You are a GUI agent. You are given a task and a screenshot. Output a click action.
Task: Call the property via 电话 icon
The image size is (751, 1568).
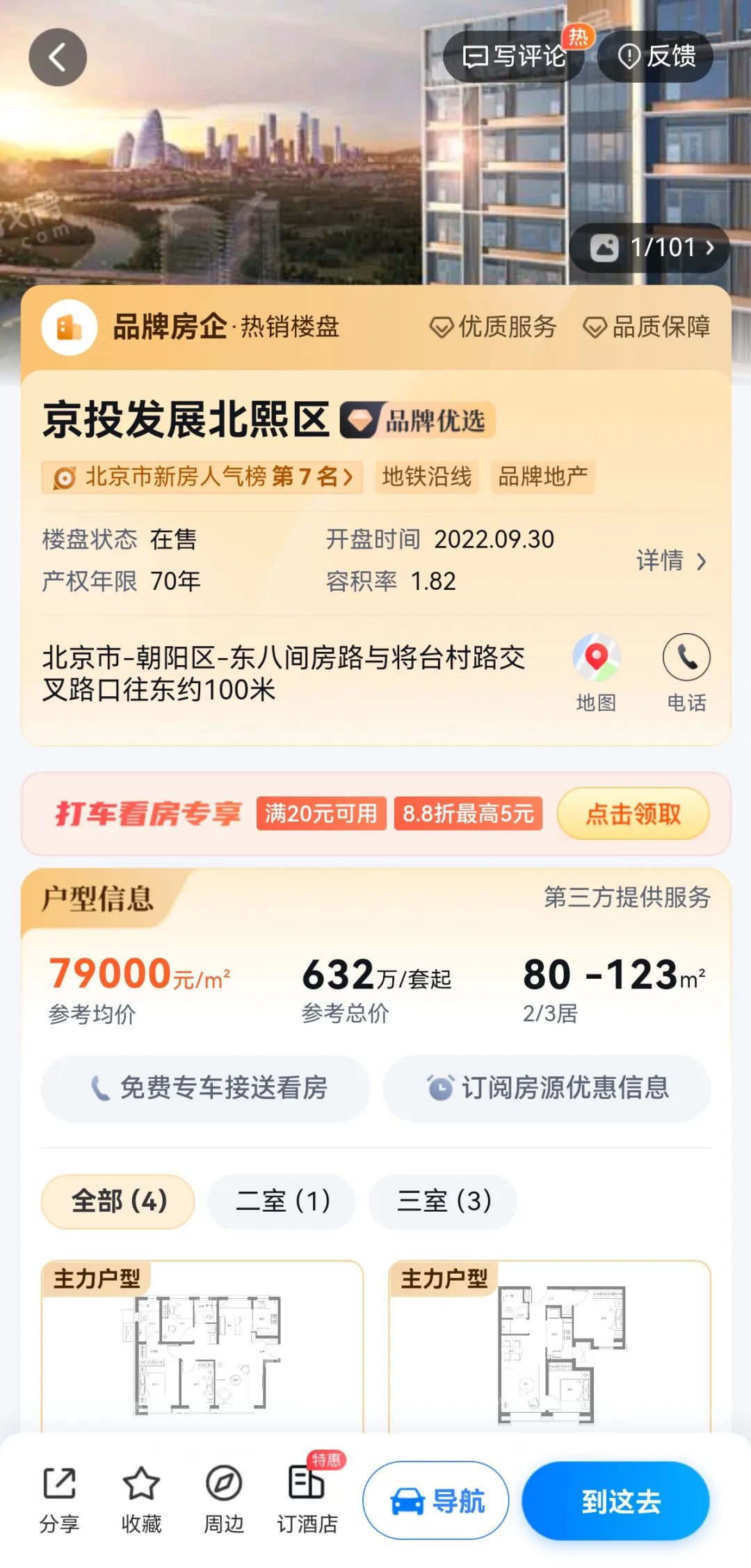(x=686, y=671)
